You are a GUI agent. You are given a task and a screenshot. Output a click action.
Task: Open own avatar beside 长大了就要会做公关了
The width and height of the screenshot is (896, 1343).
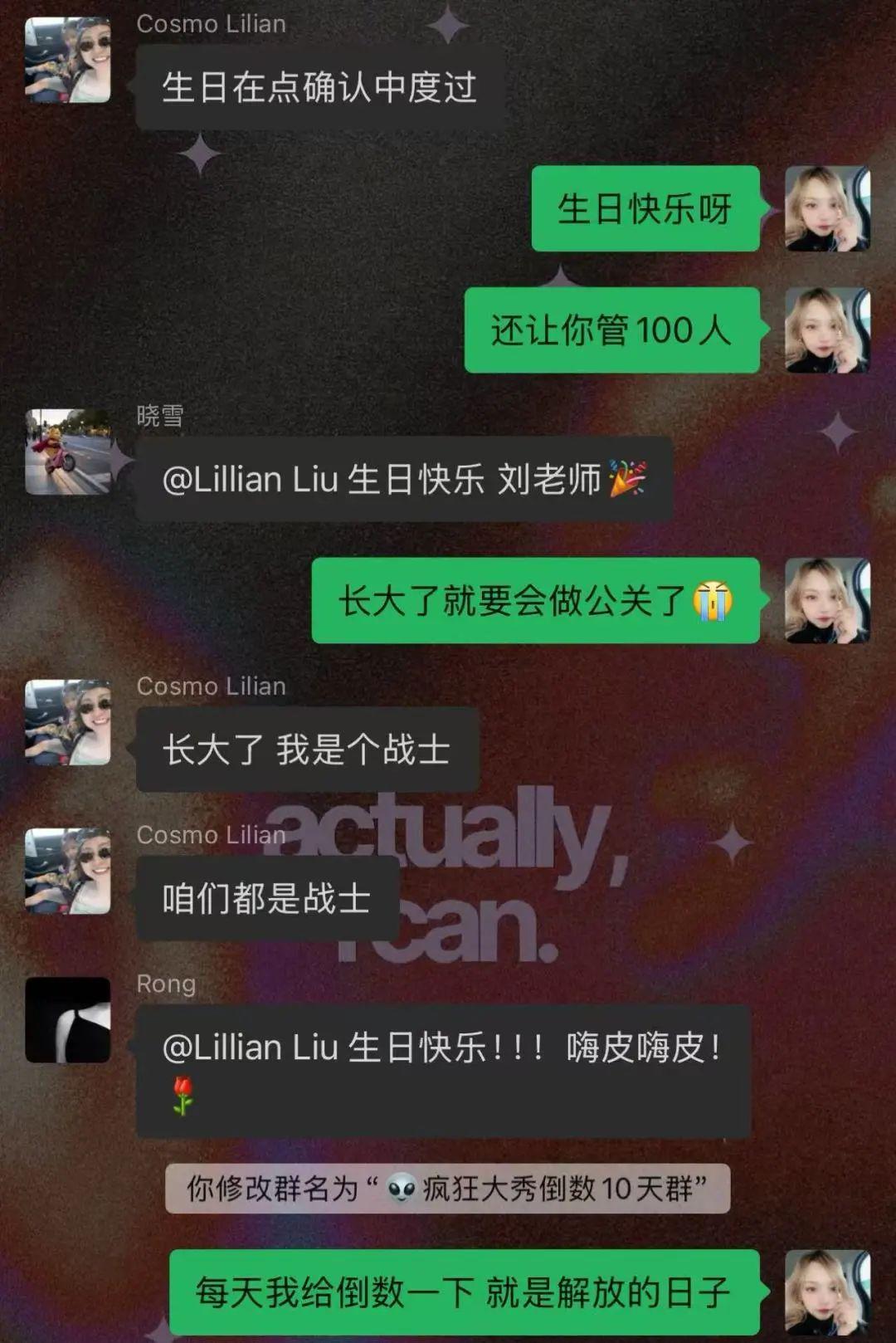[x=827, y=600]
